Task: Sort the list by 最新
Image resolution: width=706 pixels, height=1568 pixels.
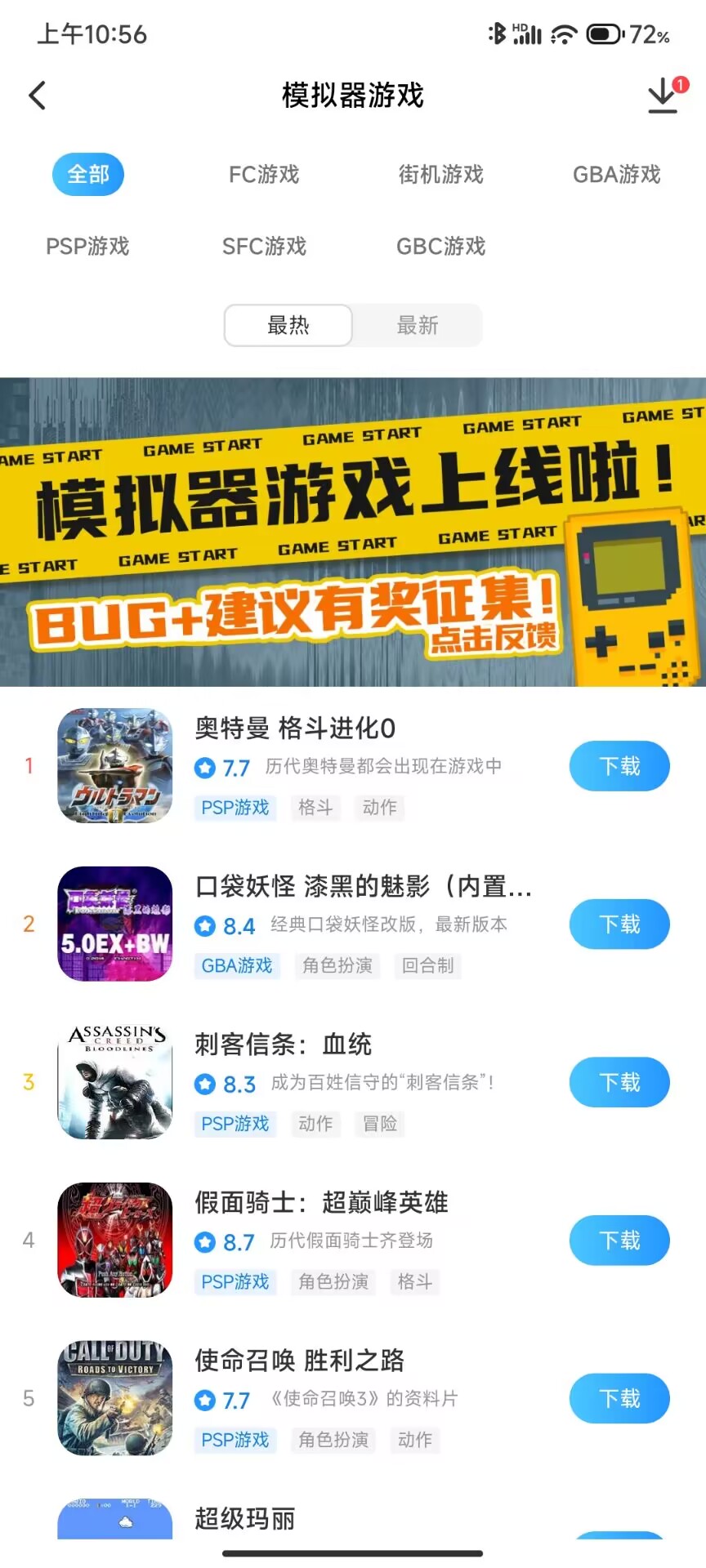Action: (x=418, y=326)
